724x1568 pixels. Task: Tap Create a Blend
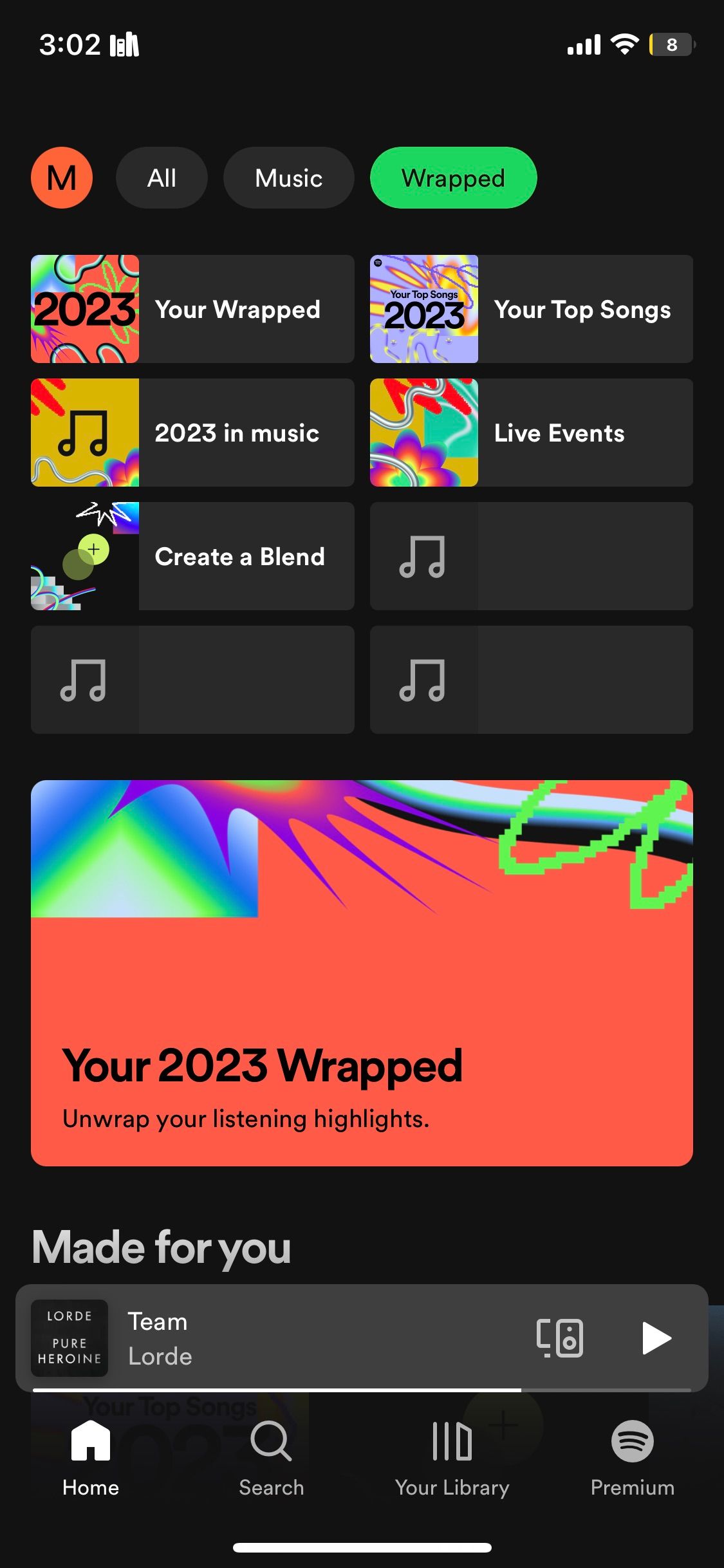[x=192, y=556]
